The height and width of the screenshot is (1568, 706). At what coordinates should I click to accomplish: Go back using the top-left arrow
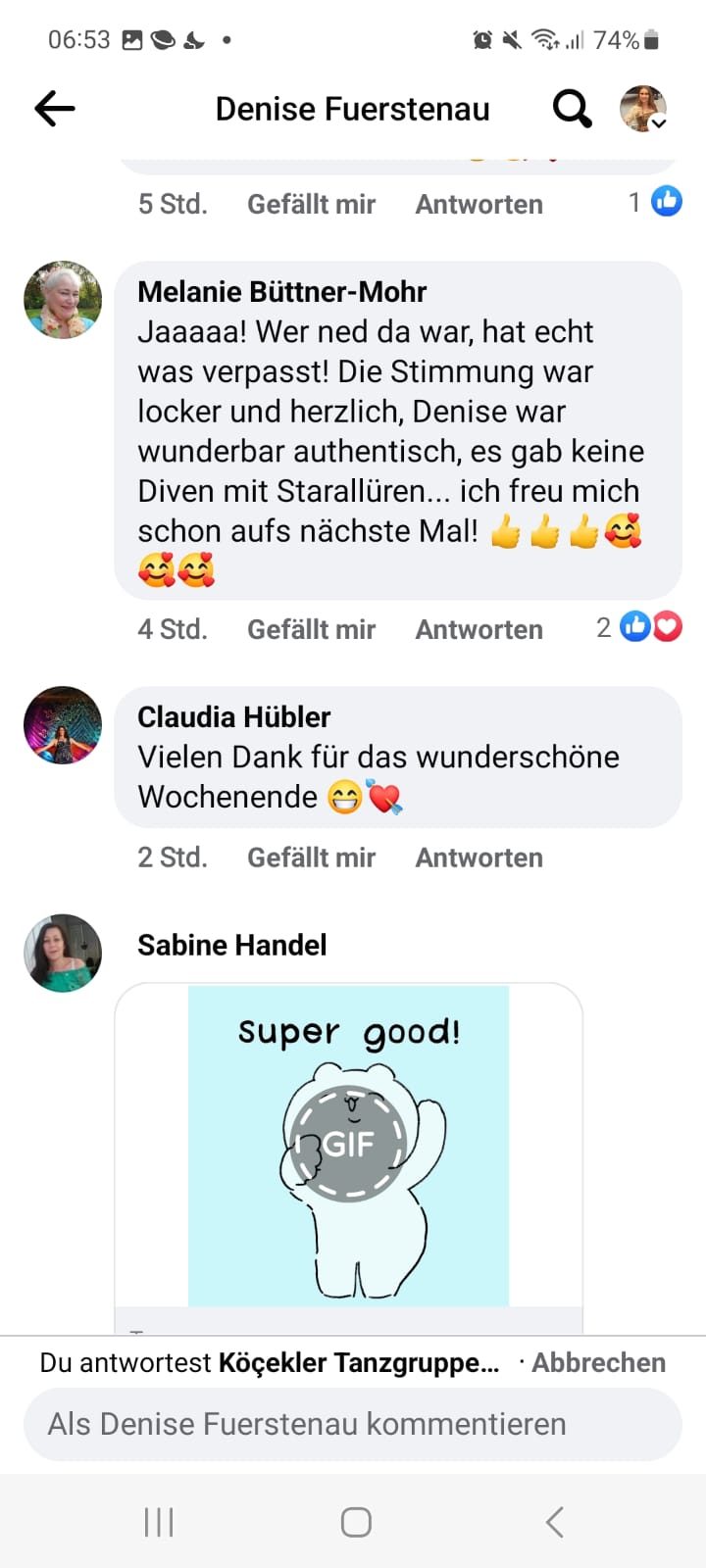tap(55, 109)
